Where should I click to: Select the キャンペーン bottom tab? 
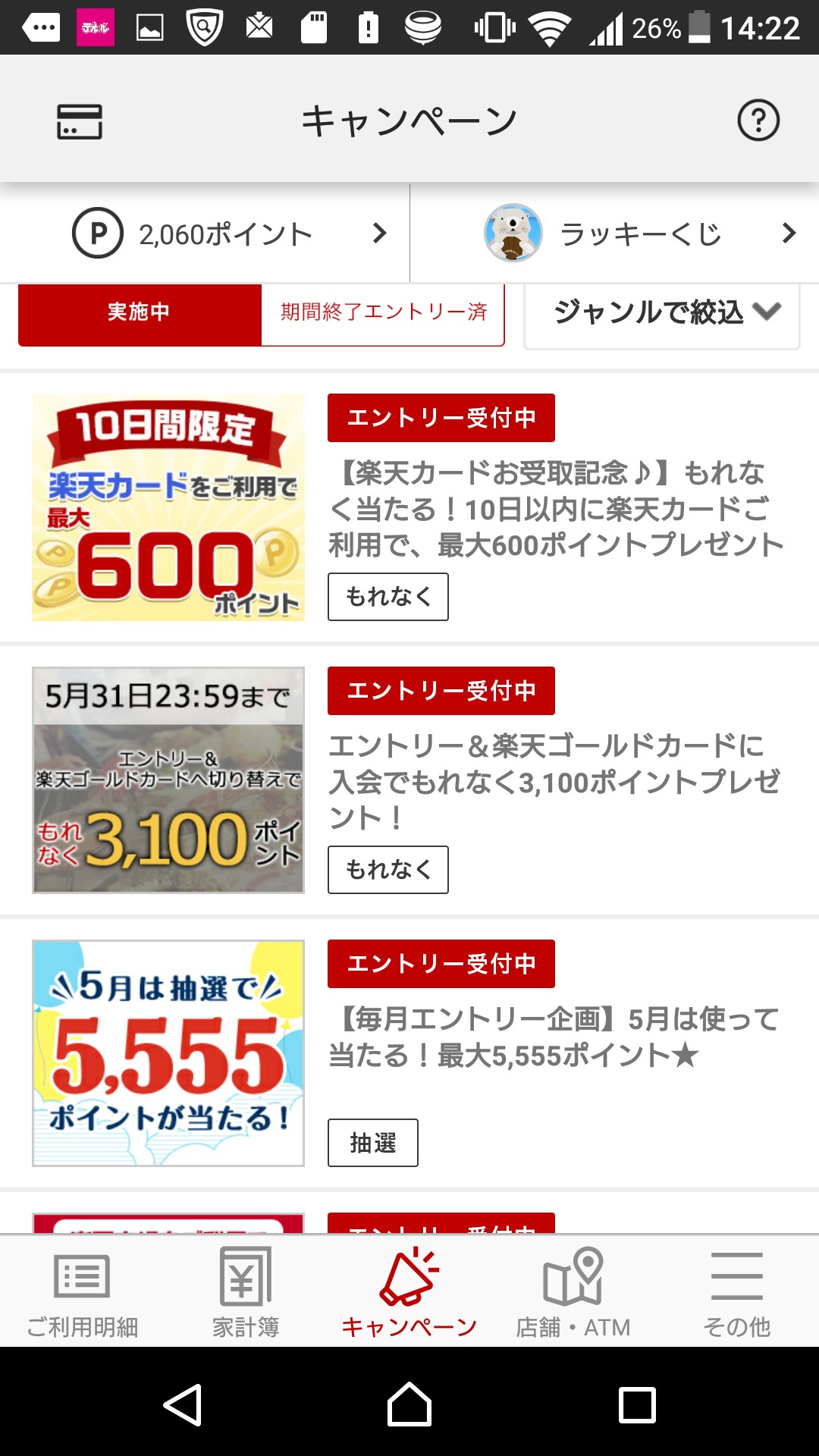[409, 1292]
